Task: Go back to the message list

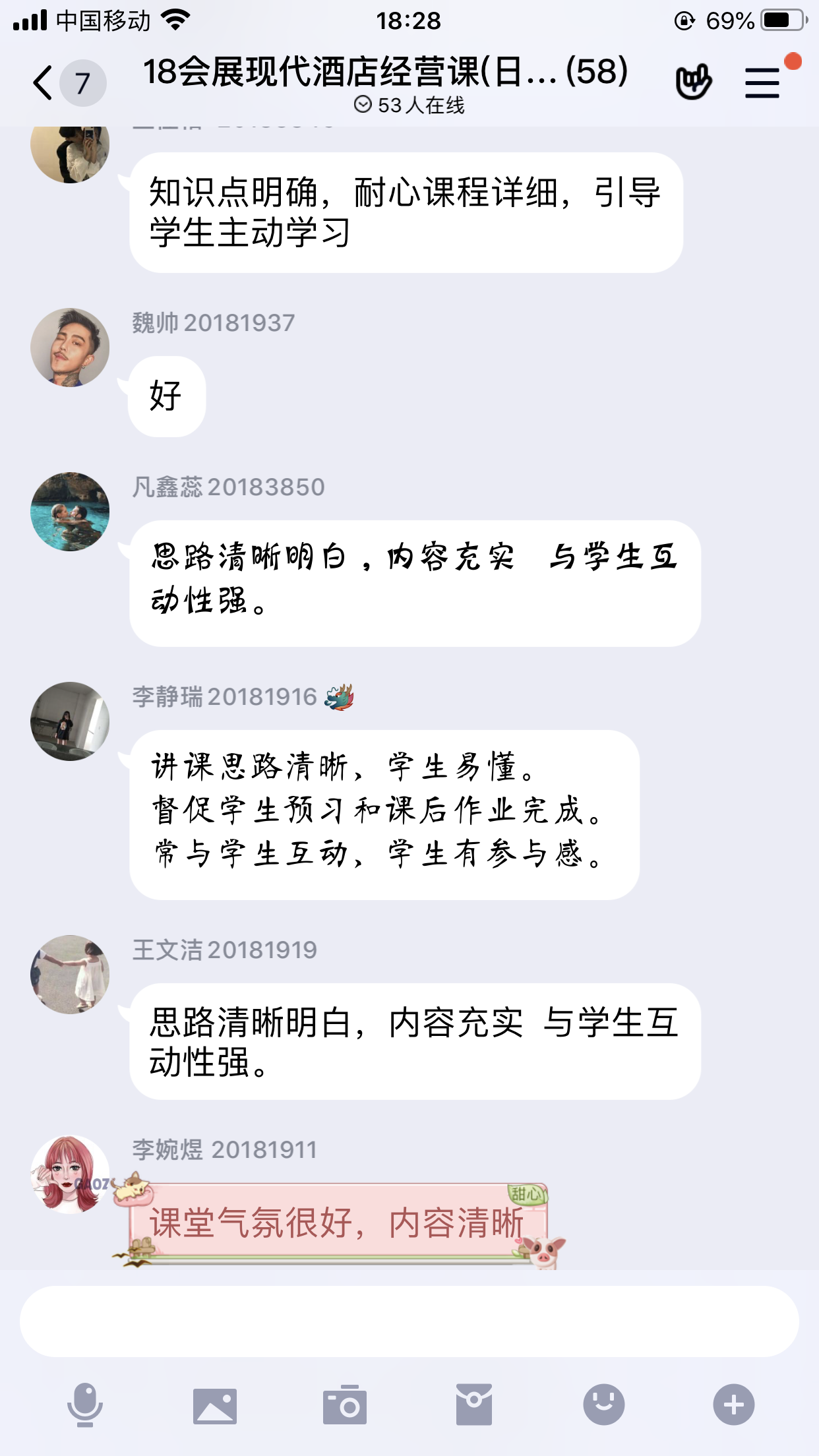Action: 45,83
